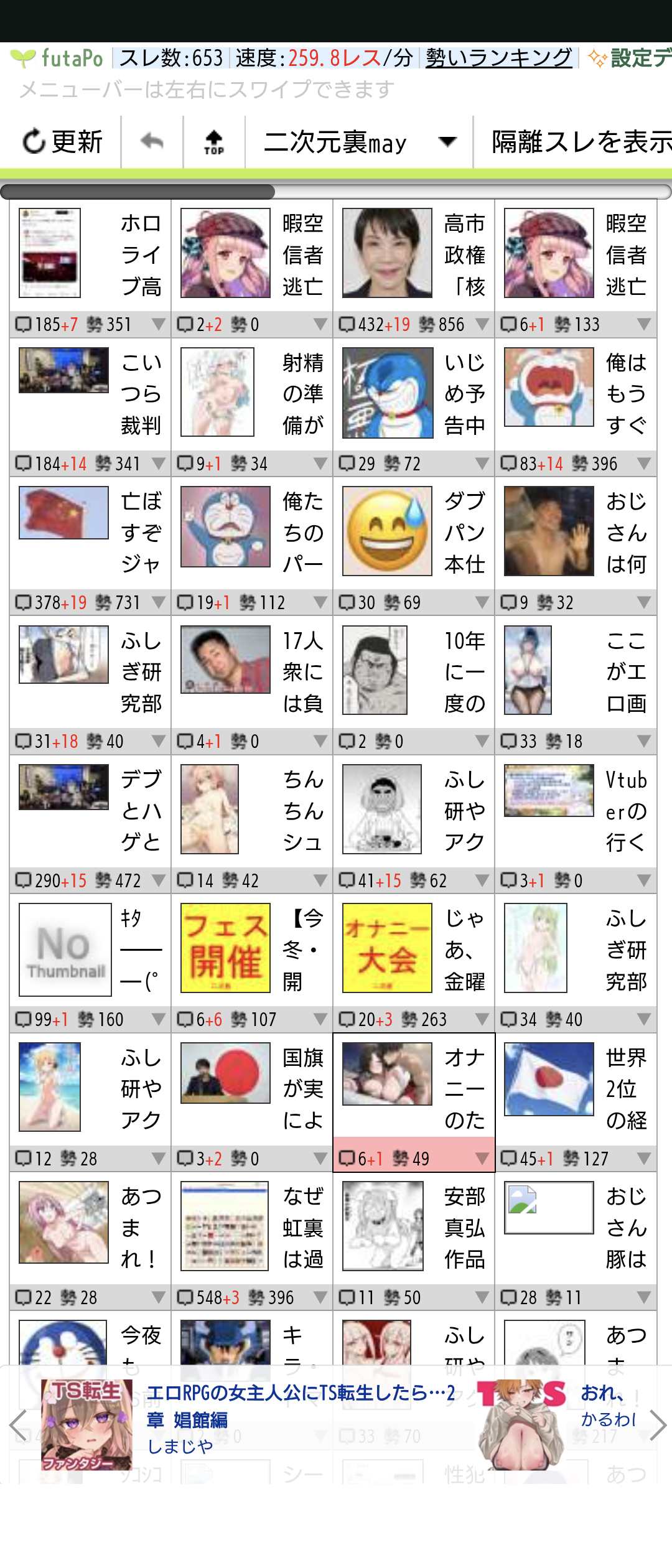Open the 国旗が実によ thread
This screenshot has width=672, height=1568.
[x=251, y=1088]
